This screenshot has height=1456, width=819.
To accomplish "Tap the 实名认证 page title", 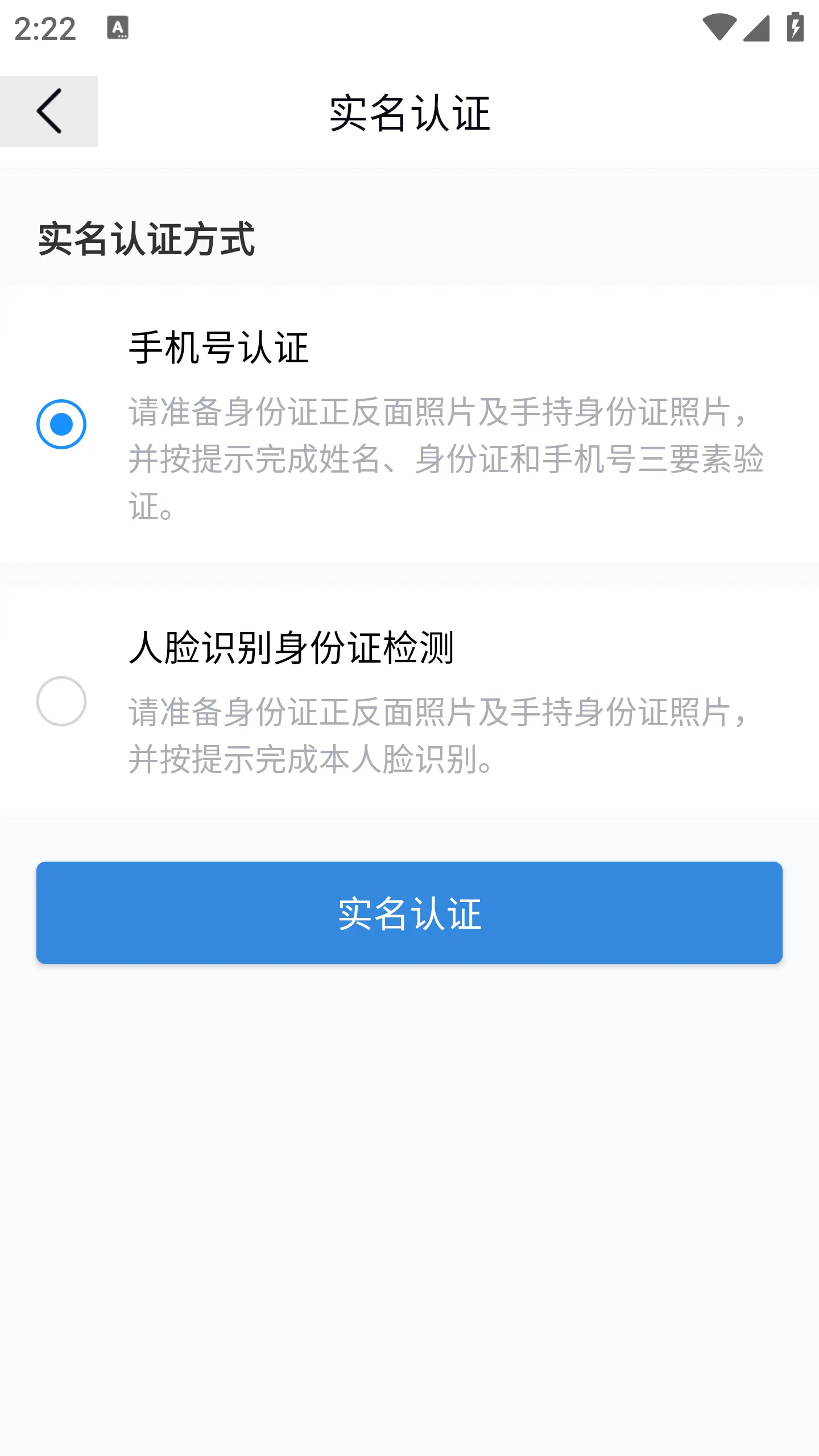I will (x=409, y=111).
